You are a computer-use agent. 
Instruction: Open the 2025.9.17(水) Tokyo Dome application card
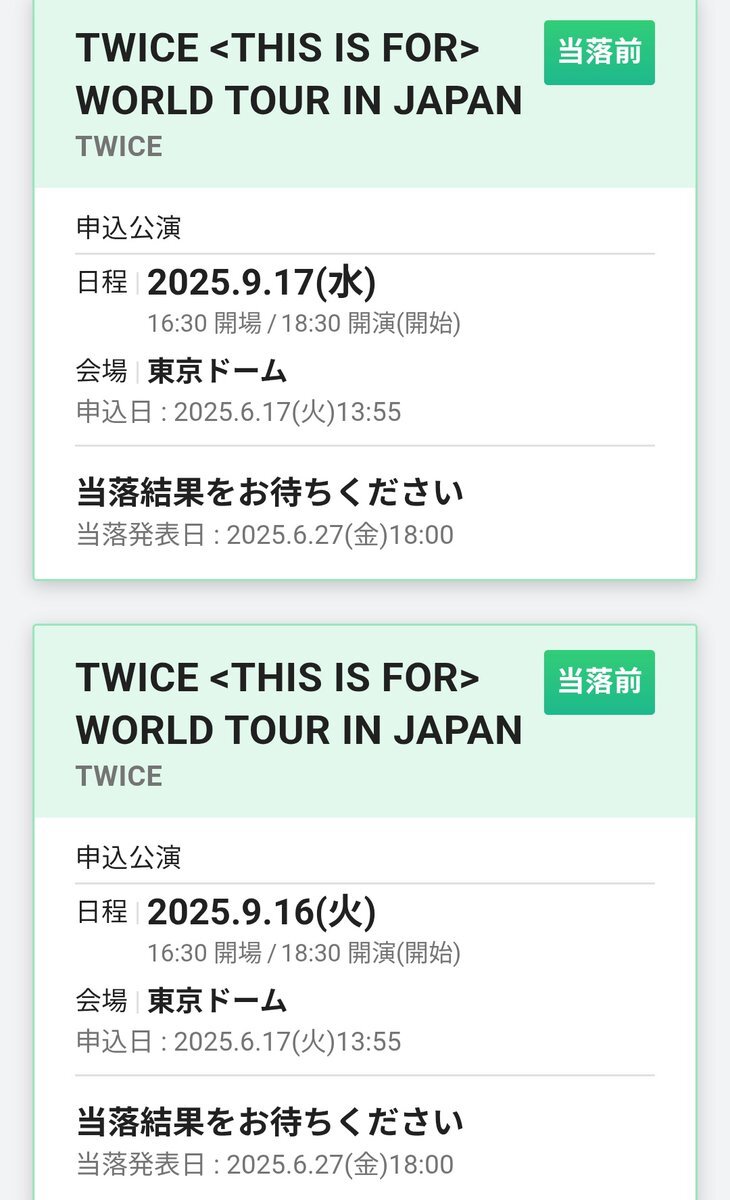pyautogui.click(x=365, y=290)
